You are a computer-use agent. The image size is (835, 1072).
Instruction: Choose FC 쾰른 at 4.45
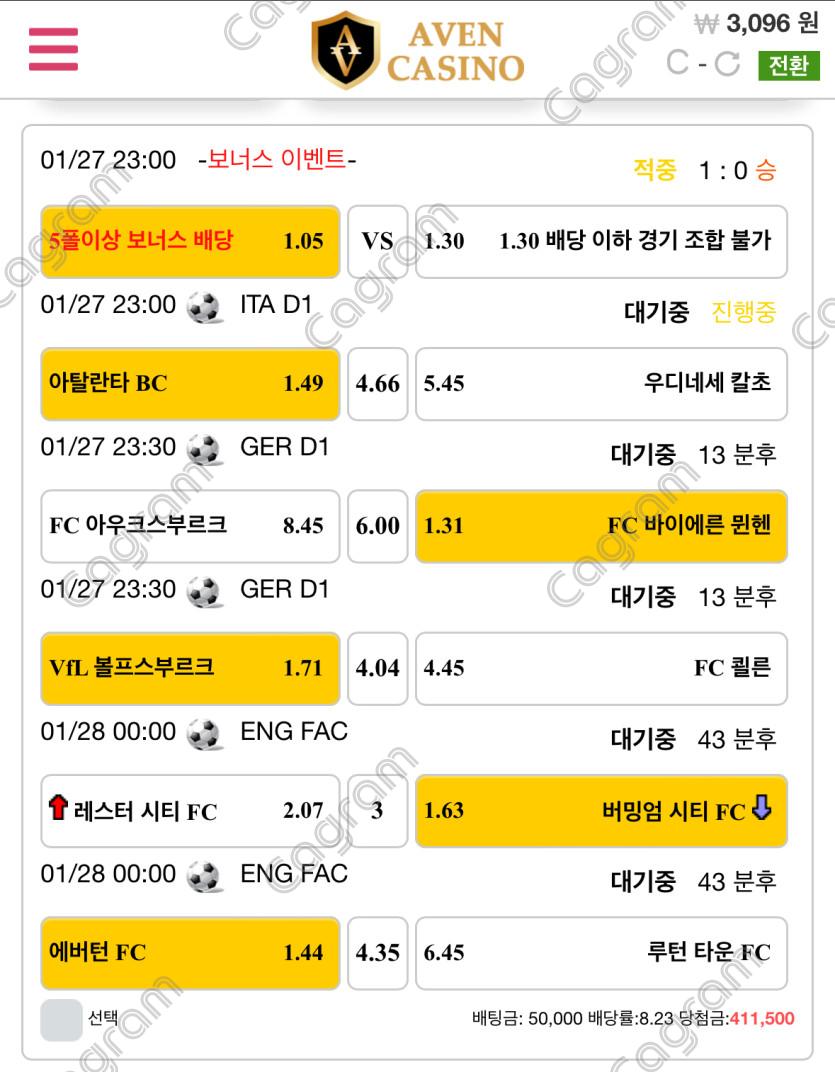point(601,667)
